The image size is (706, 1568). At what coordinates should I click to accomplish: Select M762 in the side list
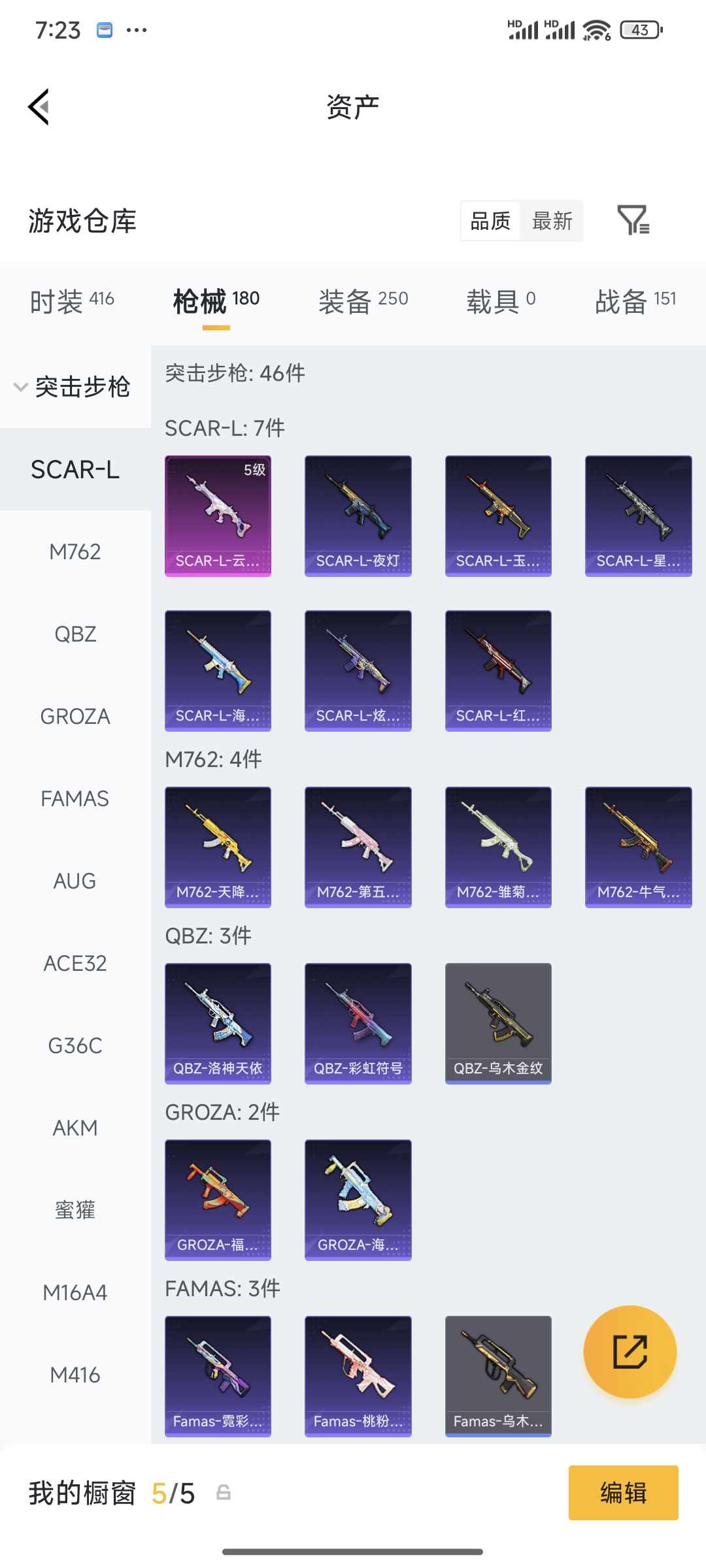[x=75, y=551]
